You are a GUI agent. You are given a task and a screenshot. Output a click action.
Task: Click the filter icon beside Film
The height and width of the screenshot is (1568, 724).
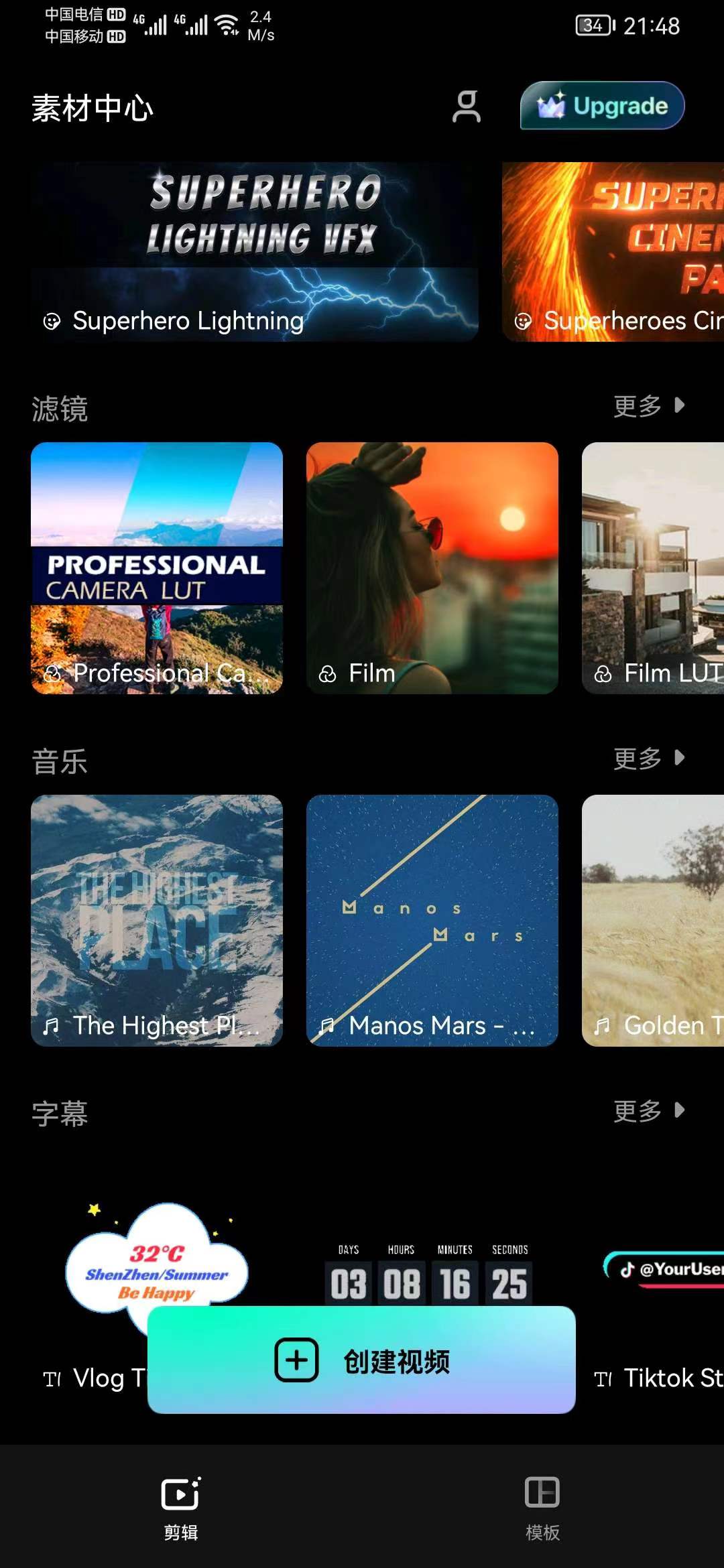(x=328, y=673)
